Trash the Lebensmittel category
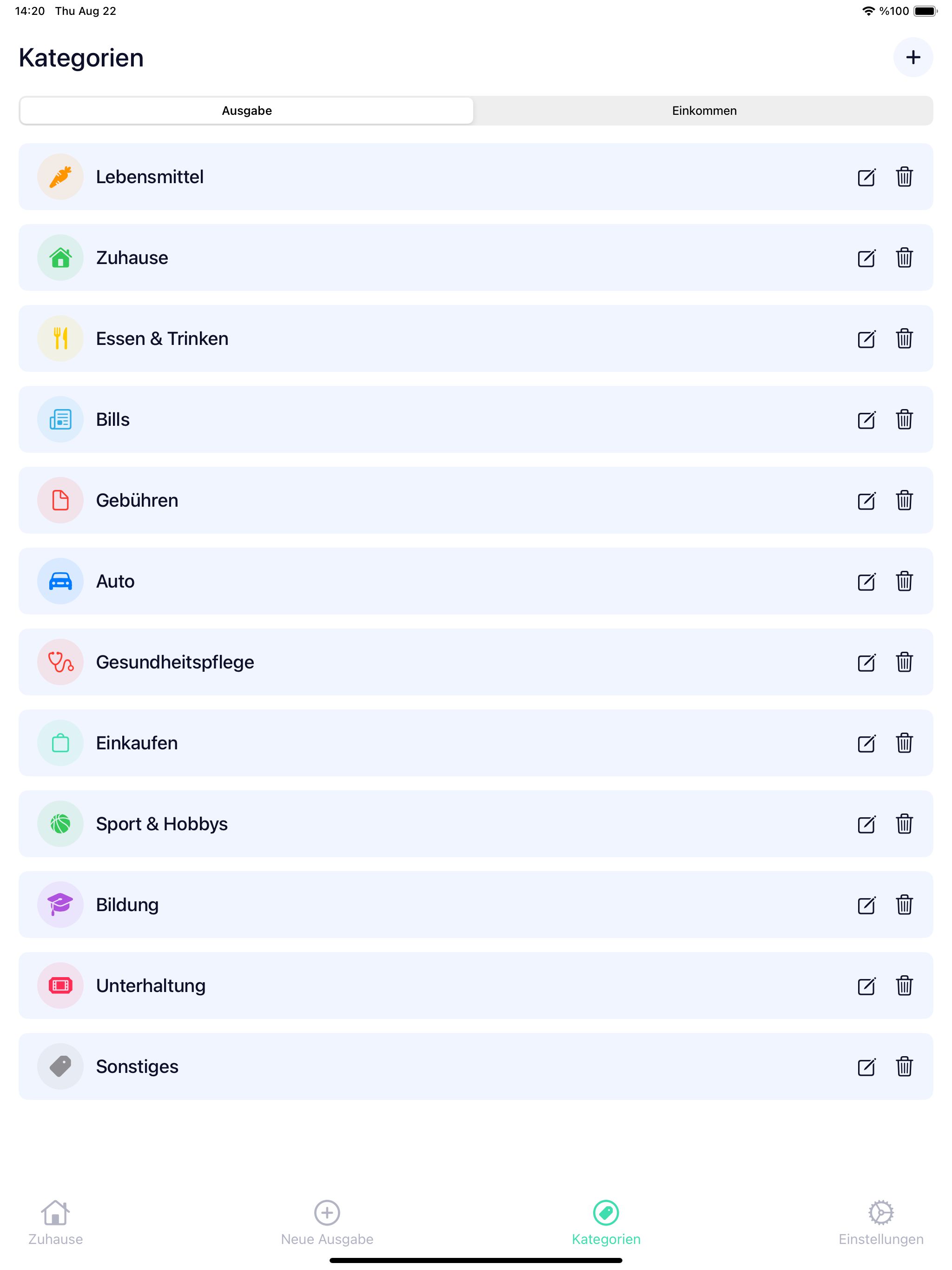 904,177
